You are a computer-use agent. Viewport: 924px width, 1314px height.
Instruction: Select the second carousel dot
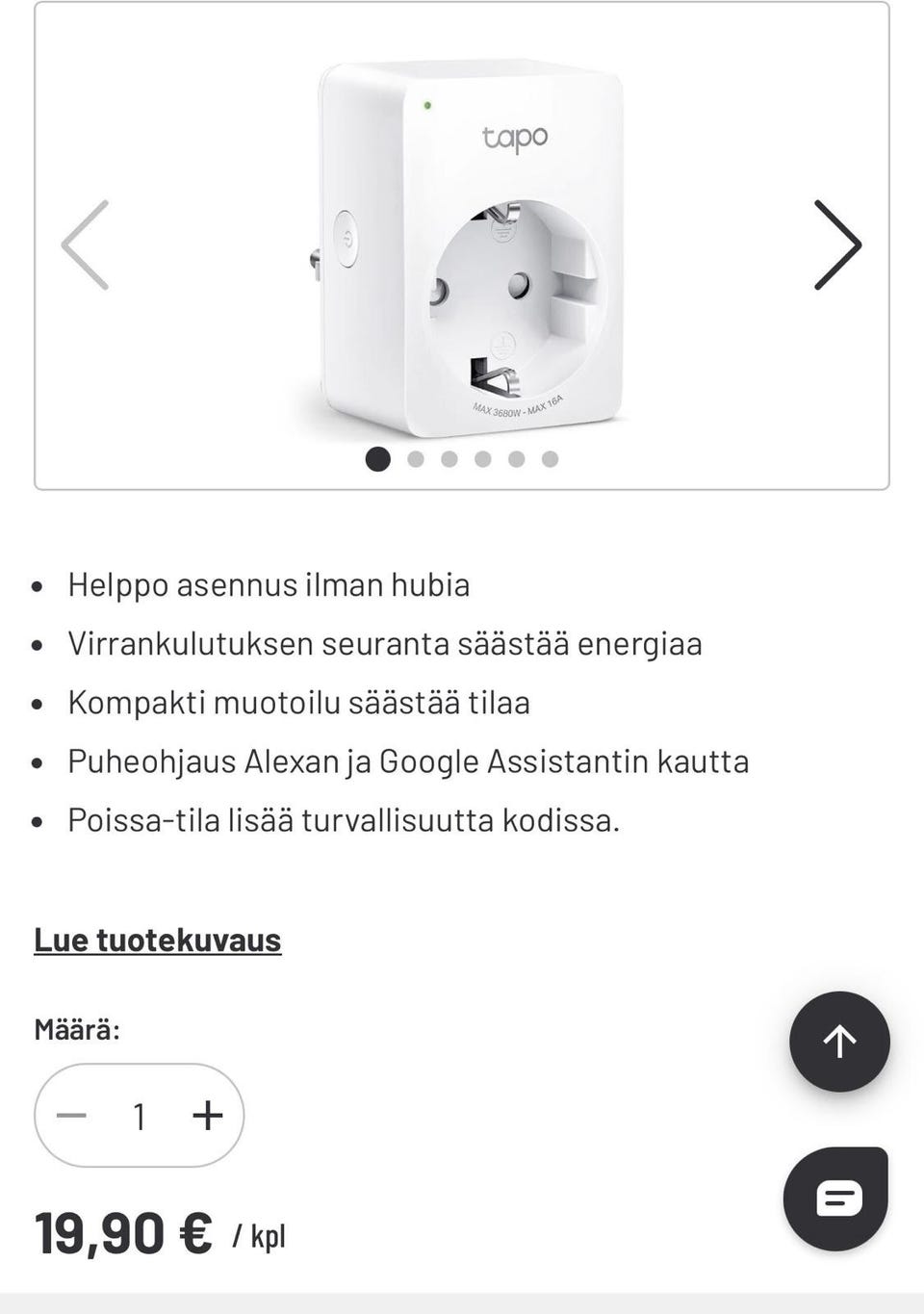(413, 459)
